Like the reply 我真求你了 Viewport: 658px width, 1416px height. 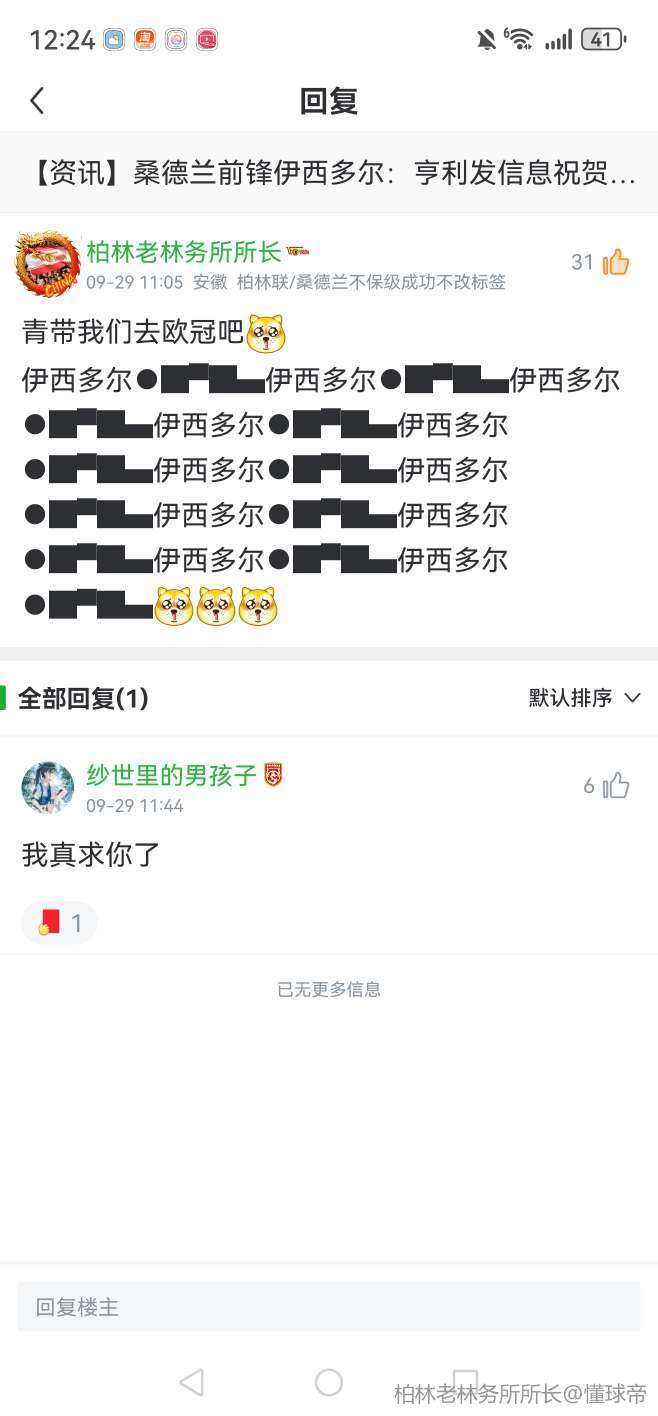[x=616, y=786]
